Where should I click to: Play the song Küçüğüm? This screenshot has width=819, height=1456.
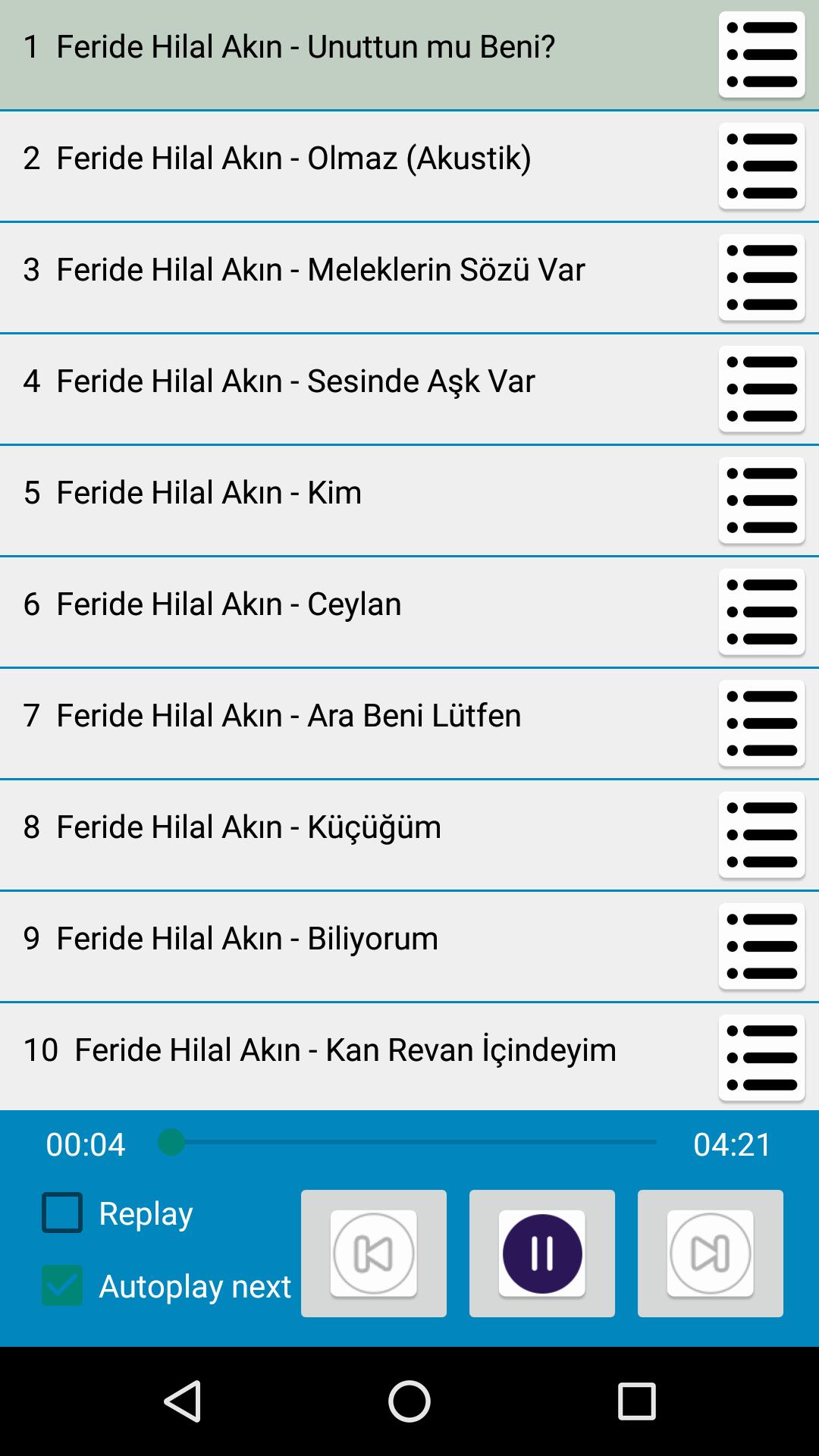248,827
